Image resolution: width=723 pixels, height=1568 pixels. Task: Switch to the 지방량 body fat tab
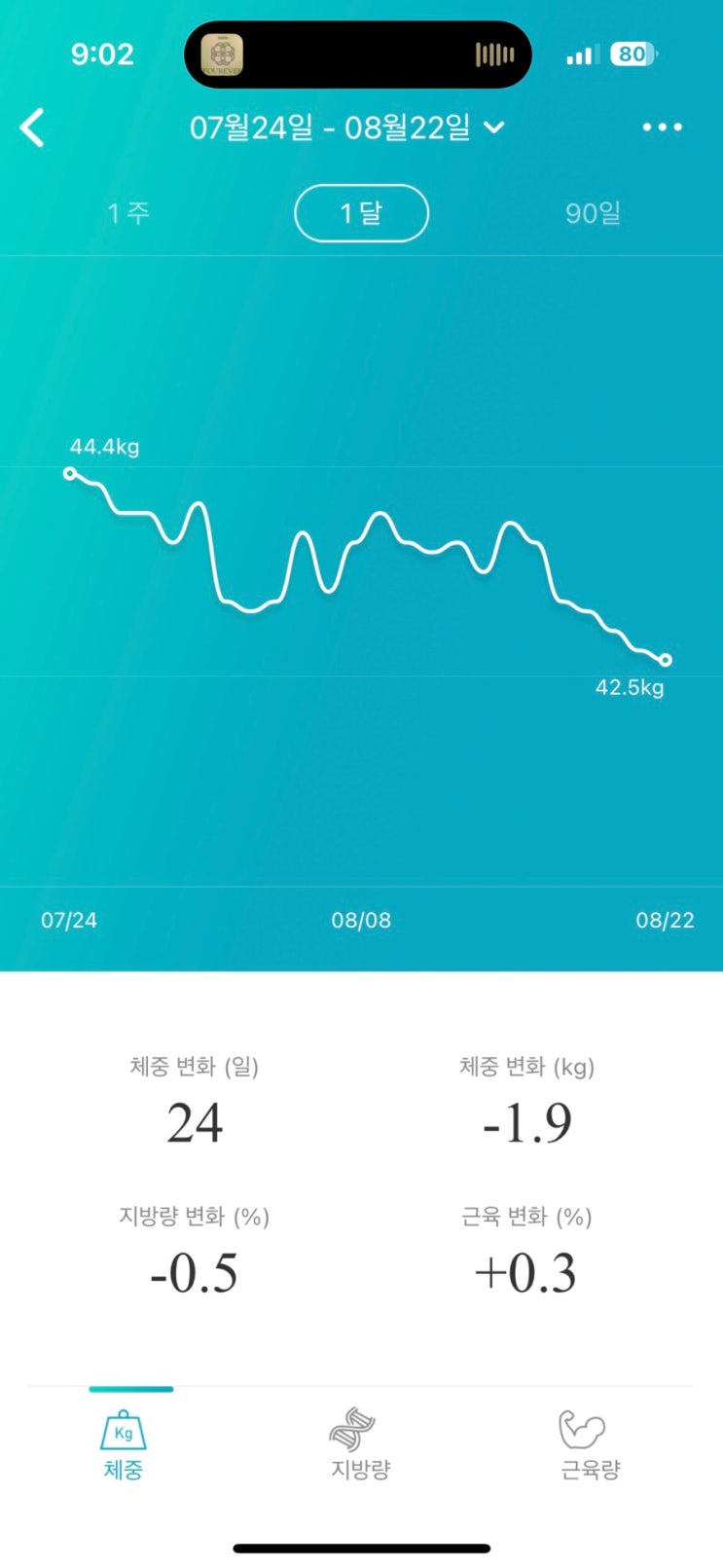360,1445
